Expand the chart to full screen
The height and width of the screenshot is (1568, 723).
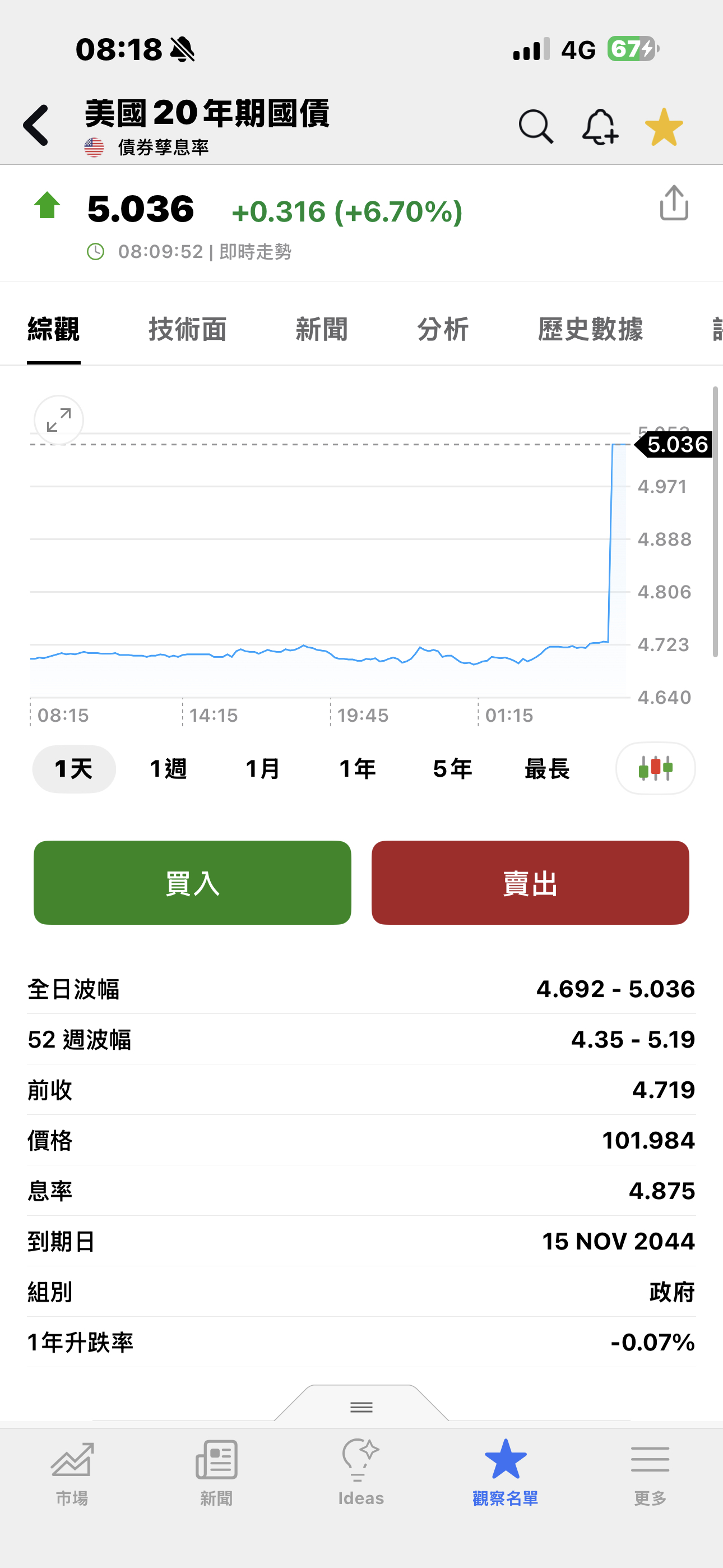coord(58,420)
